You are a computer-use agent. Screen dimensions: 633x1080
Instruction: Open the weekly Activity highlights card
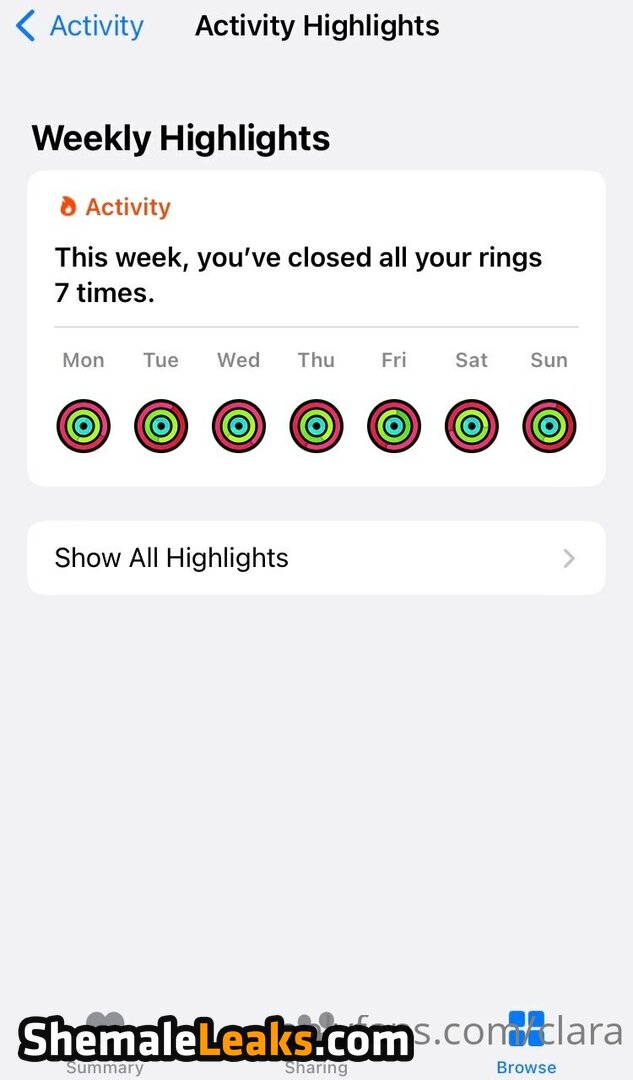[316, 328]
